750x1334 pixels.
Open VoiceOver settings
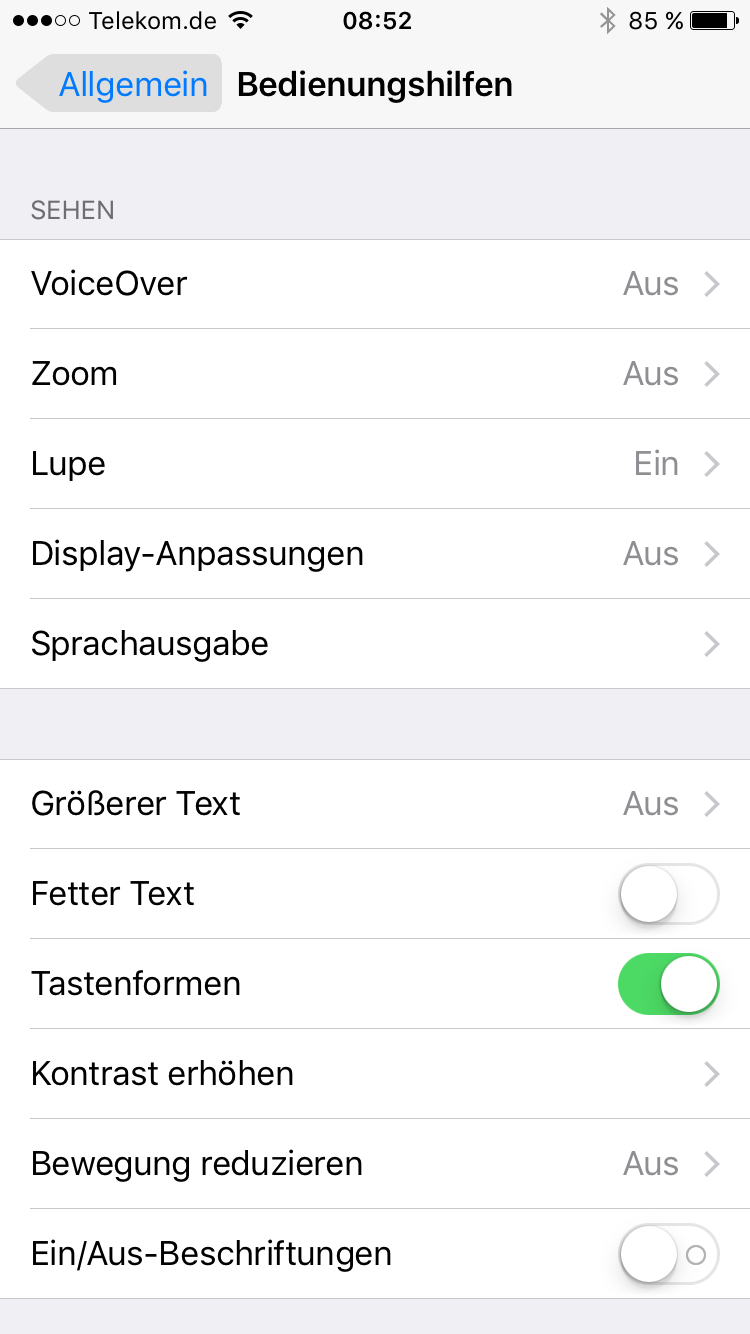(x=375, y=284)
